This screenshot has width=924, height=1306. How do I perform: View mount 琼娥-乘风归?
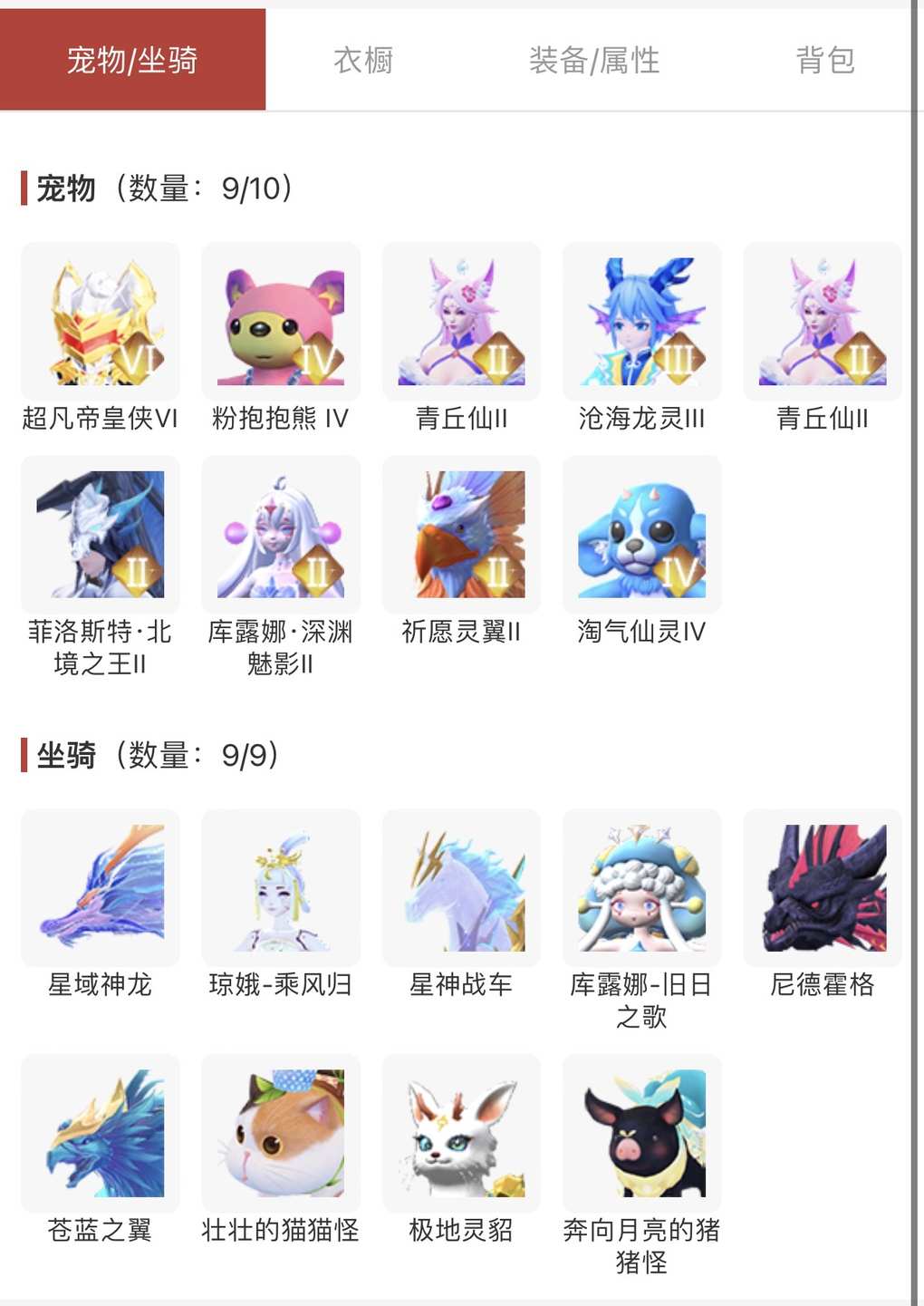281,888
